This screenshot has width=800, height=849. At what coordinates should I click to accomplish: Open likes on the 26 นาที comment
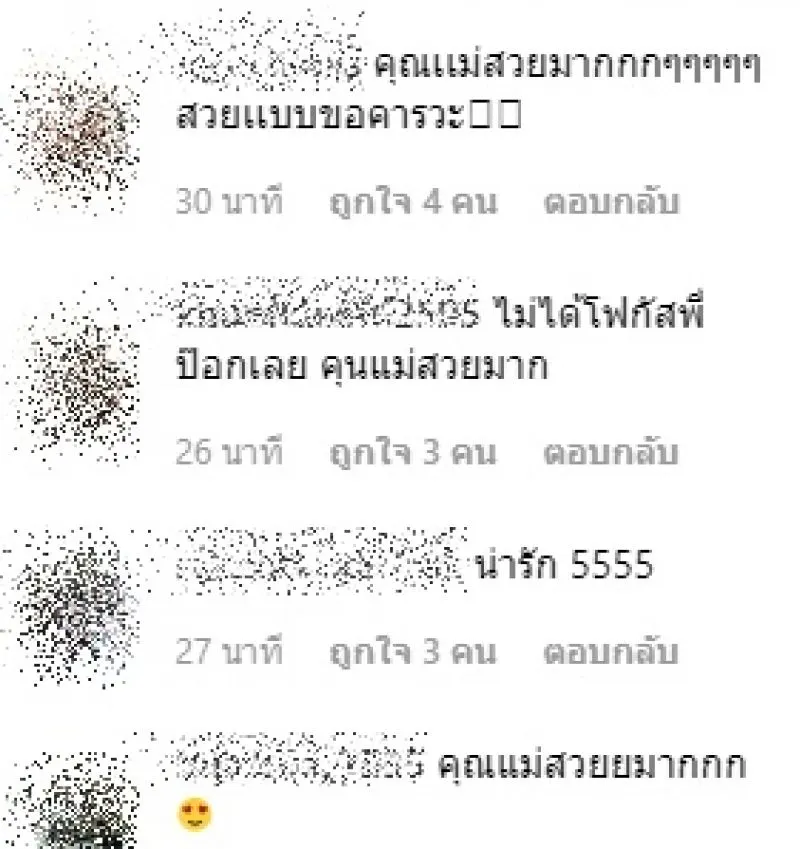point(413,453)
